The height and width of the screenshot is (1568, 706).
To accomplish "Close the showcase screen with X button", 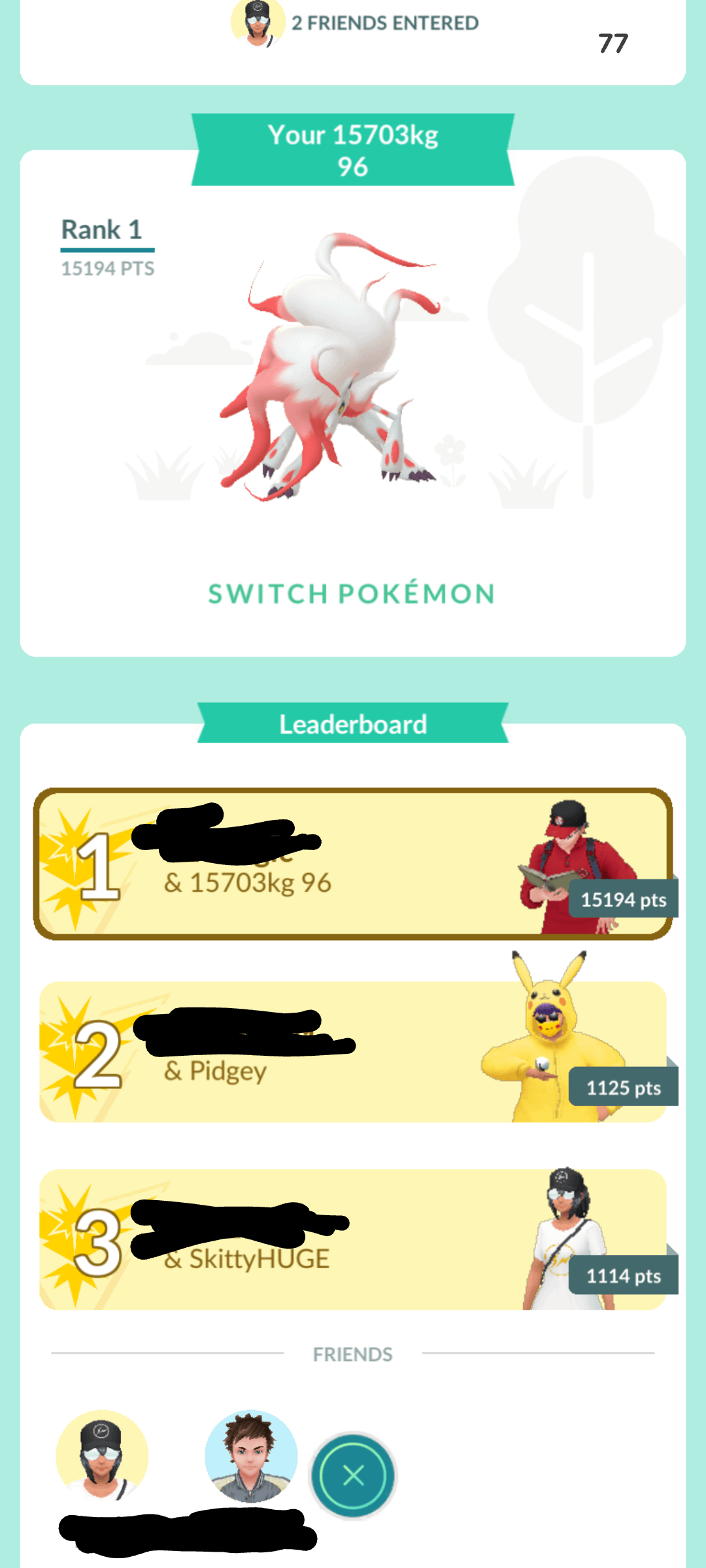I will click(x=353, y=1475).
